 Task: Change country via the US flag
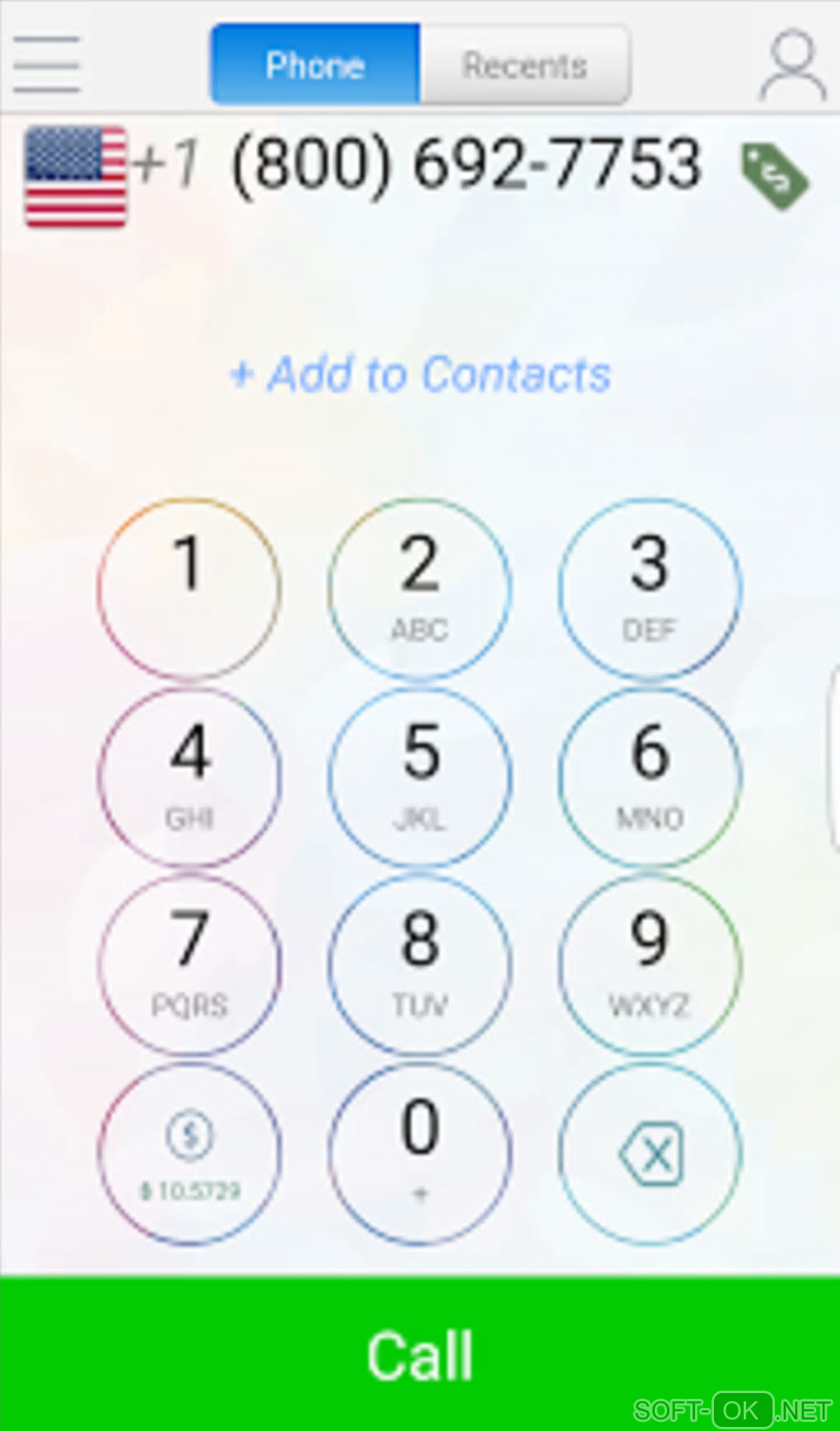click(75, 177)
